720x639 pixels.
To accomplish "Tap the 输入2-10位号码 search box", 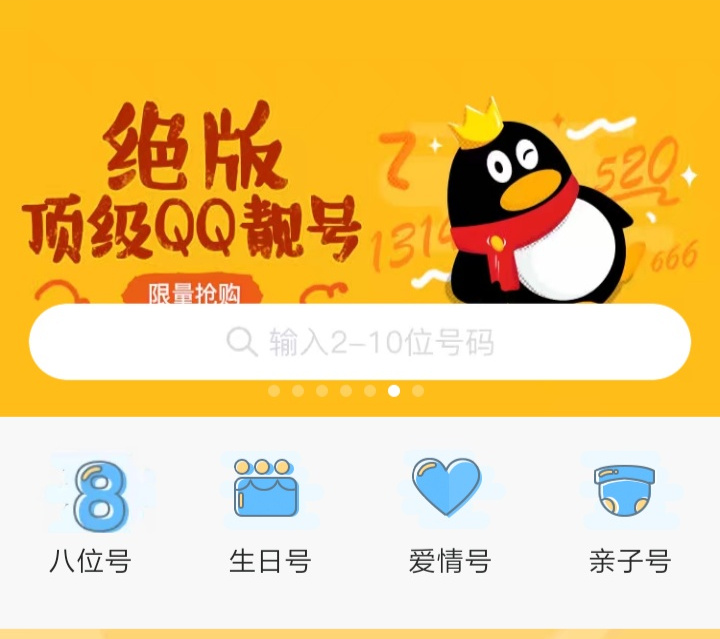I will point(360,342).
